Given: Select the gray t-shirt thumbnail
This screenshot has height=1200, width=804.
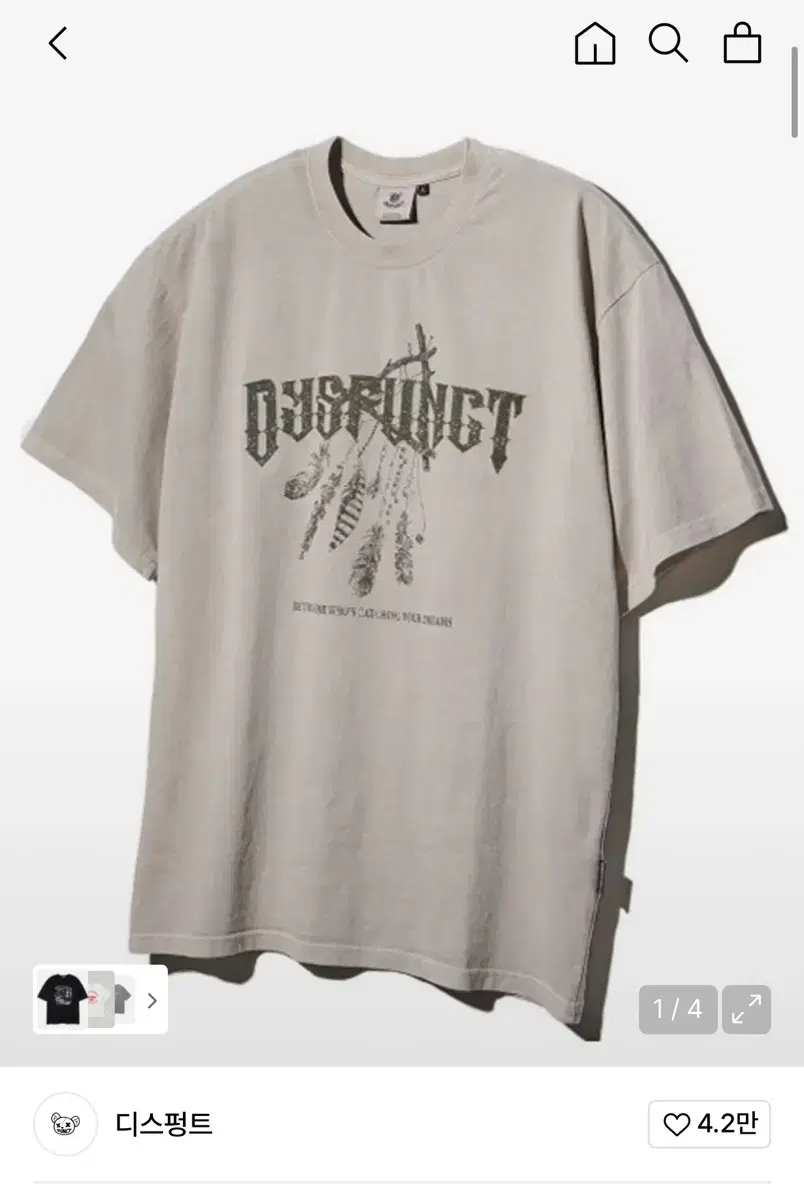Looking at the screenshot, I should 122,998.
